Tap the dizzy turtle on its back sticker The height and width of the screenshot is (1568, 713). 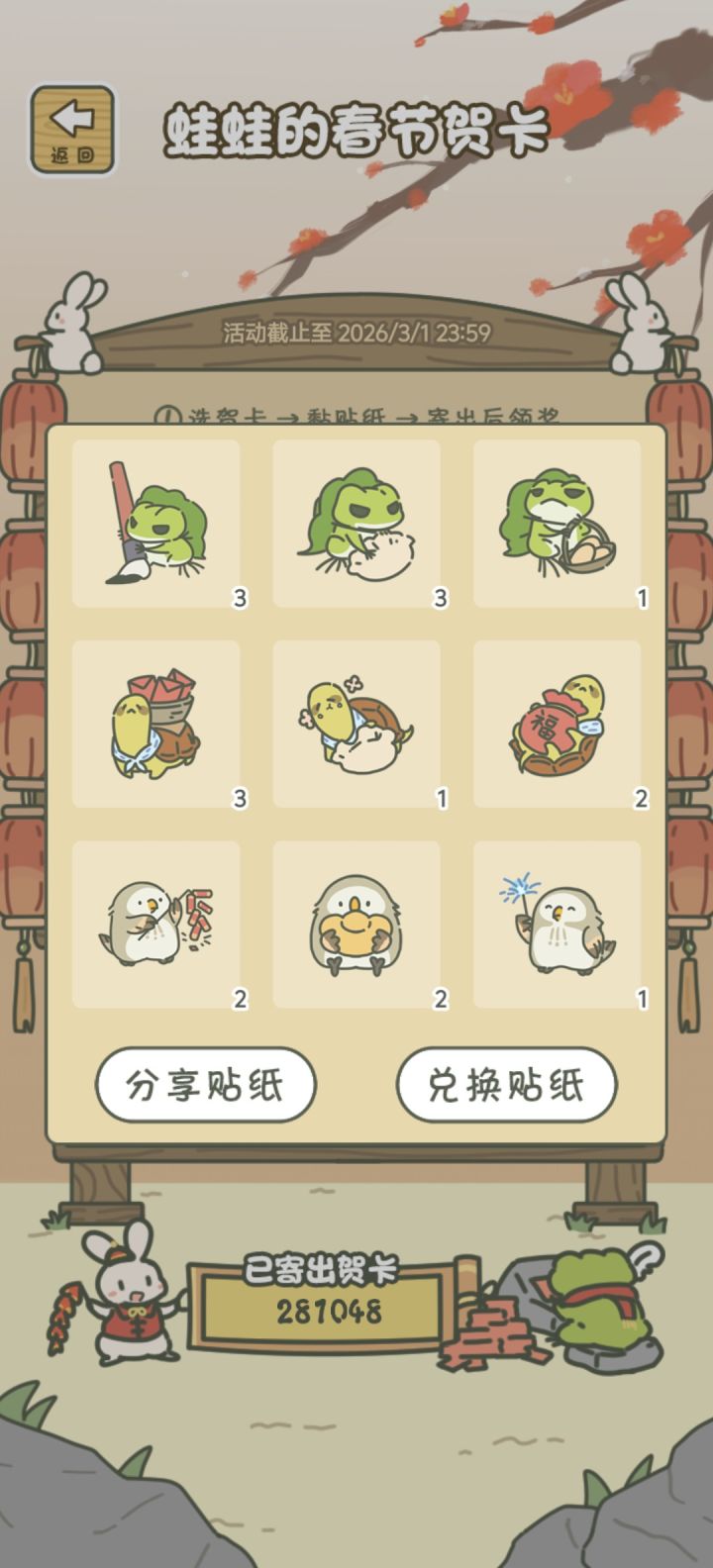click(x=356, y=724)
